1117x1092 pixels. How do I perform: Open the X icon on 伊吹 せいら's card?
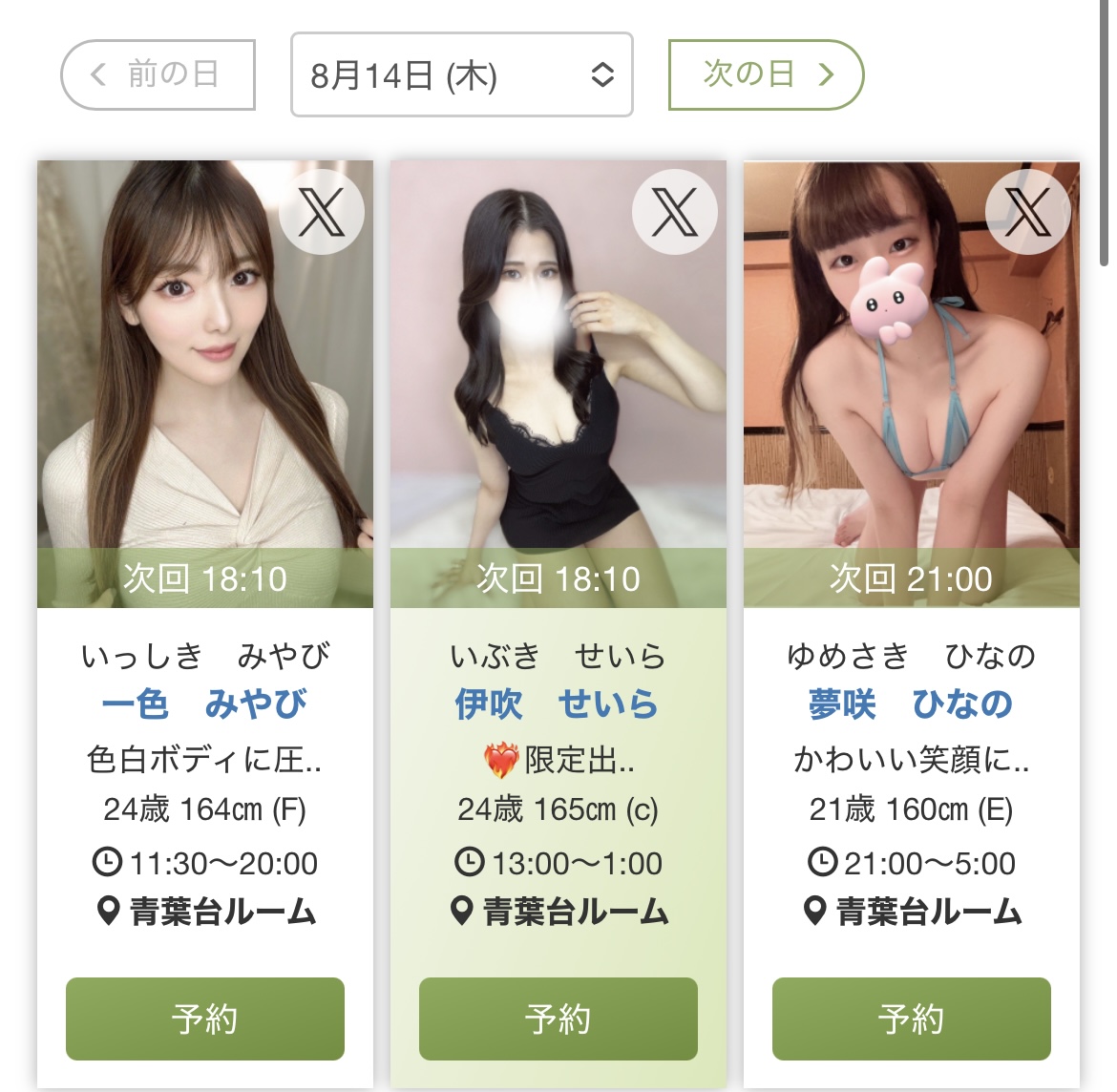[x=674, y=212]
